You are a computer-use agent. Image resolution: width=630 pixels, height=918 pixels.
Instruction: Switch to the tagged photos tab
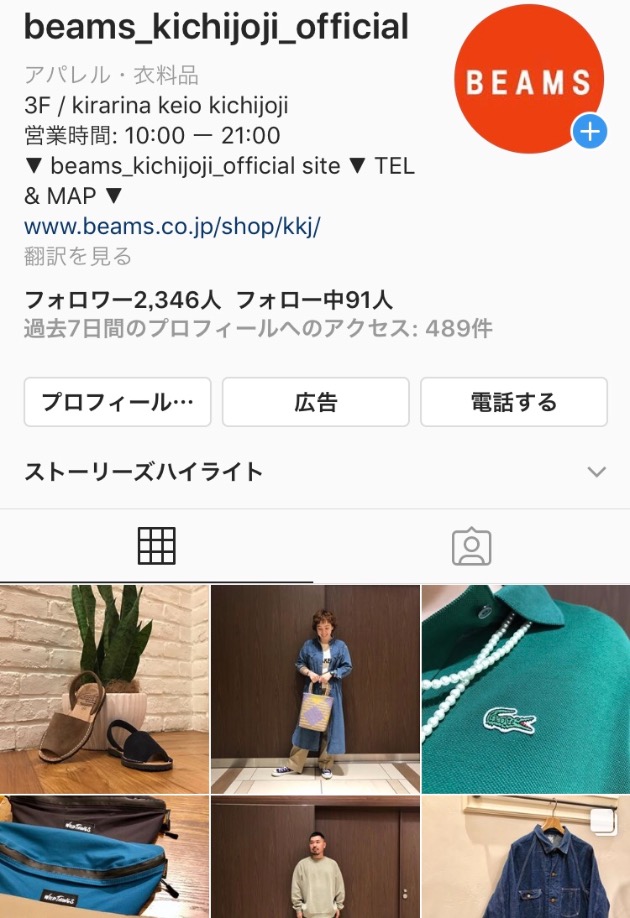(471, 546)
